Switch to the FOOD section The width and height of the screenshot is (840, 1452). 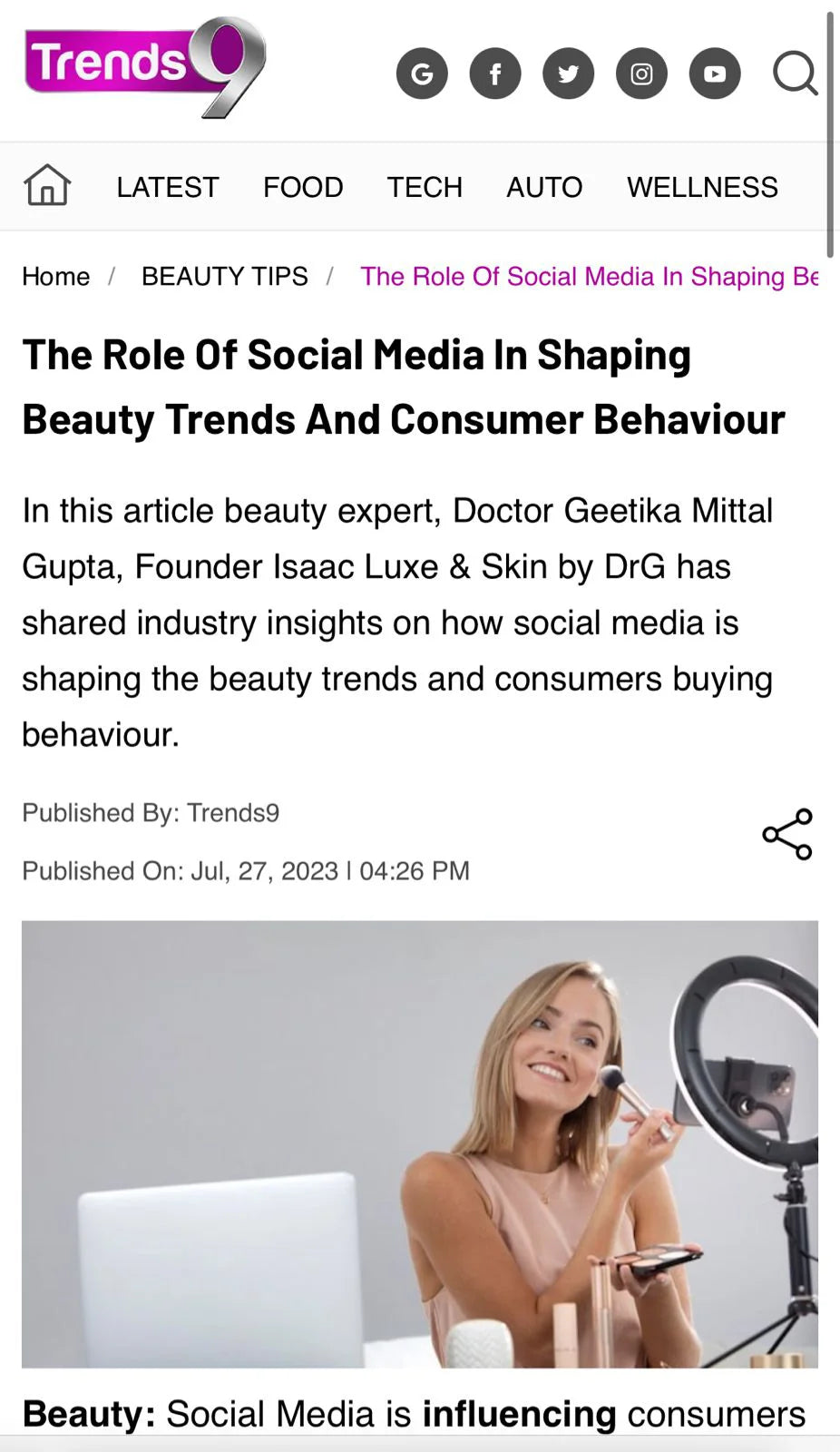pyautogui.click(x=303, y=187)
